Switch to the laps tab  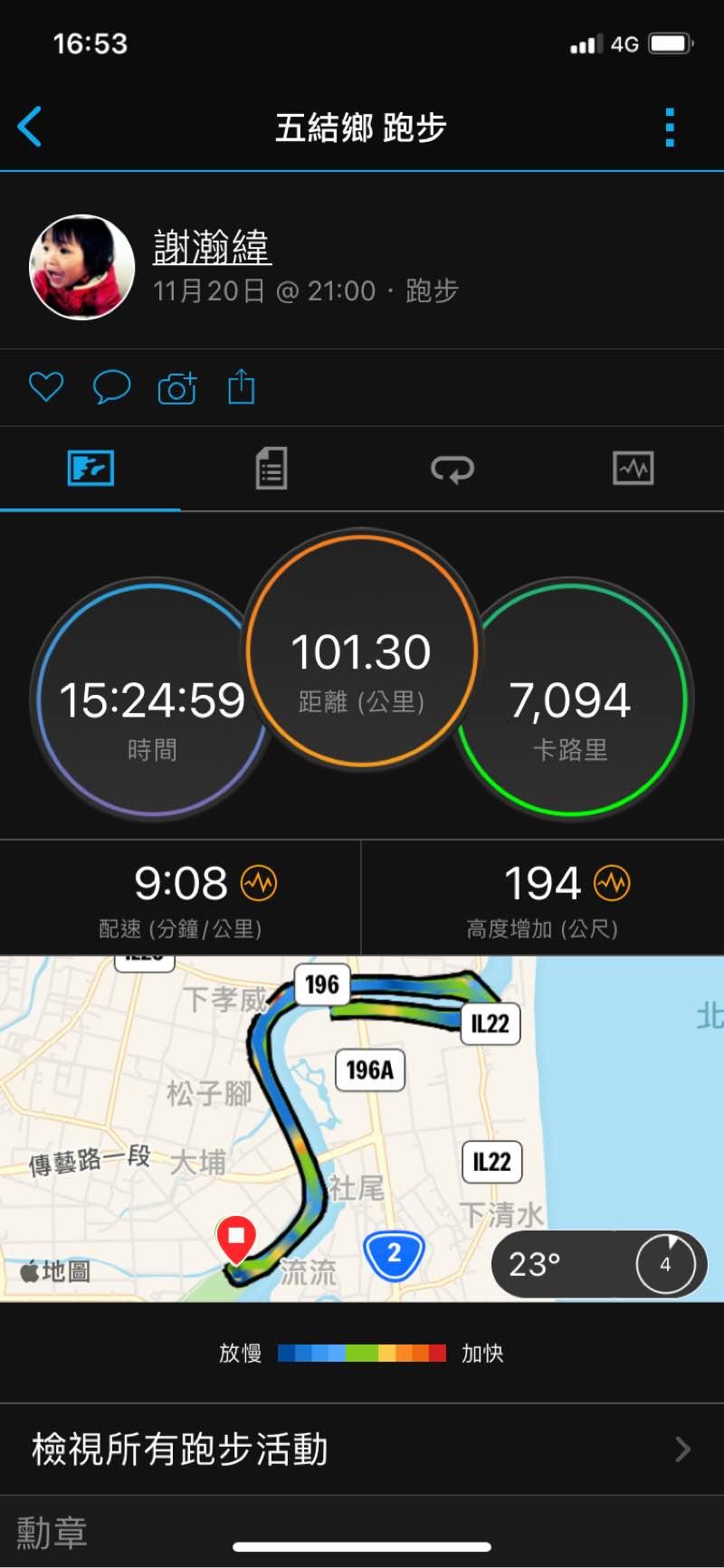pos(452,469)
